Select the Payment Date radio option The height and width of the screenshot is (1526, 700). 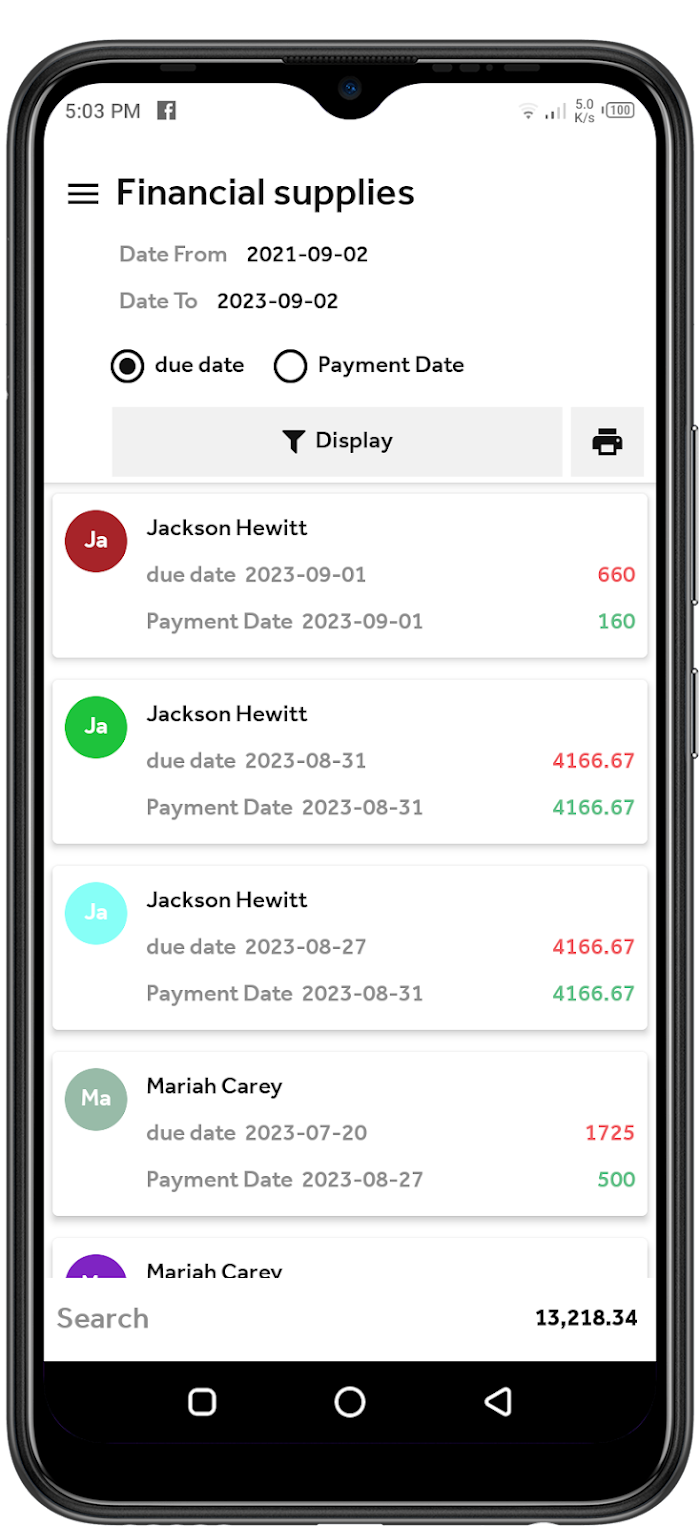[x=291, y=366]
